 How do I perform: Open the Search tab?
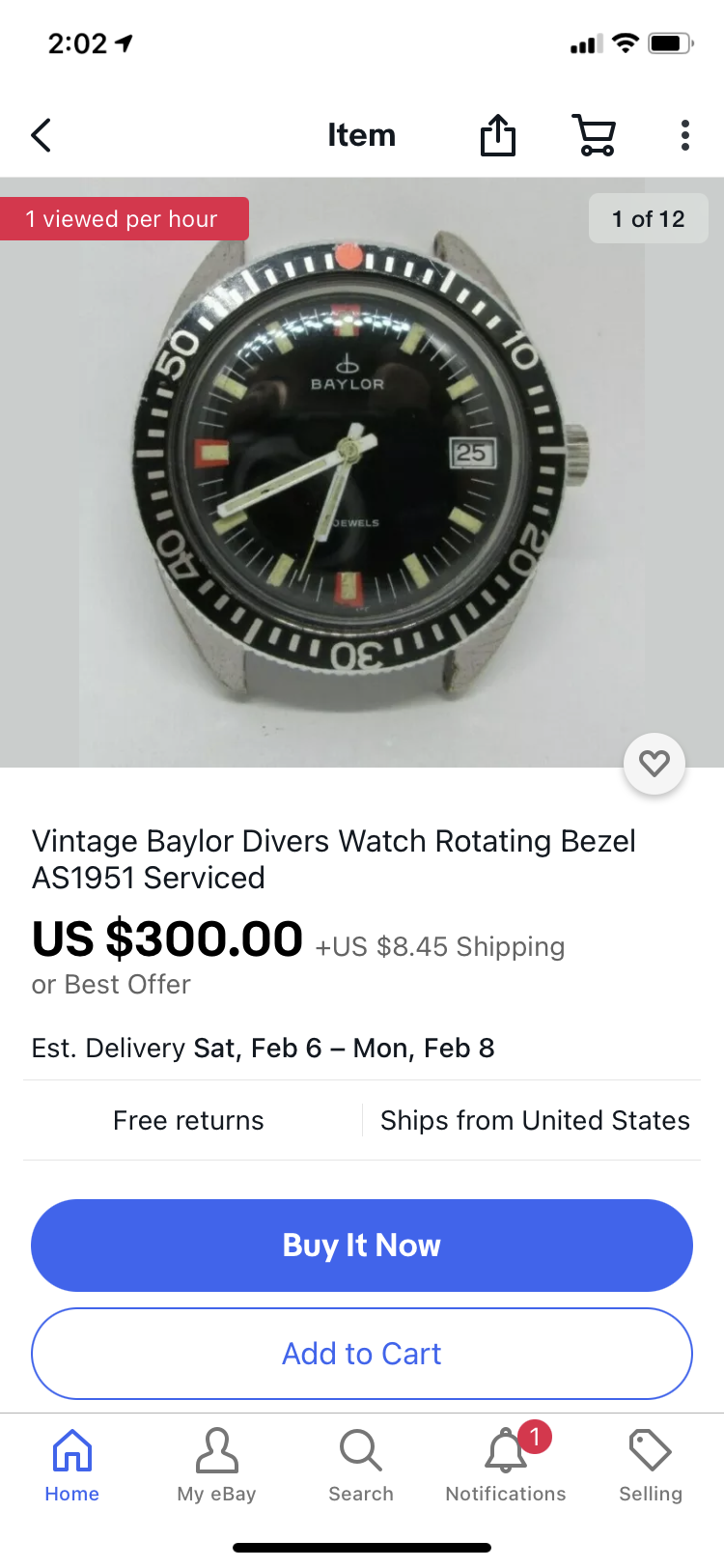[361, 1466]
